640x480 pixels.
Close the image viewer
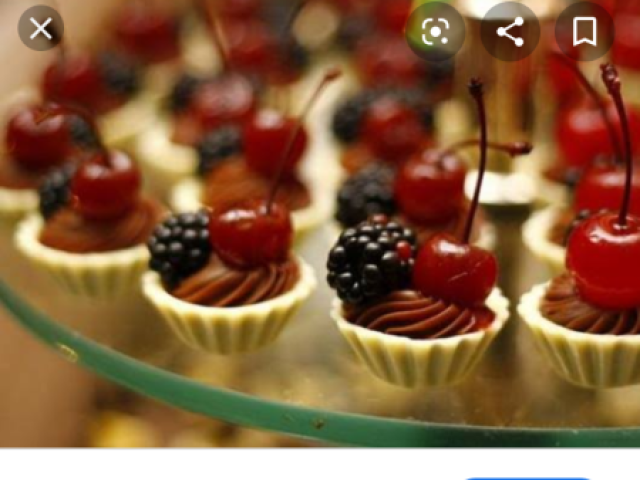41,29
